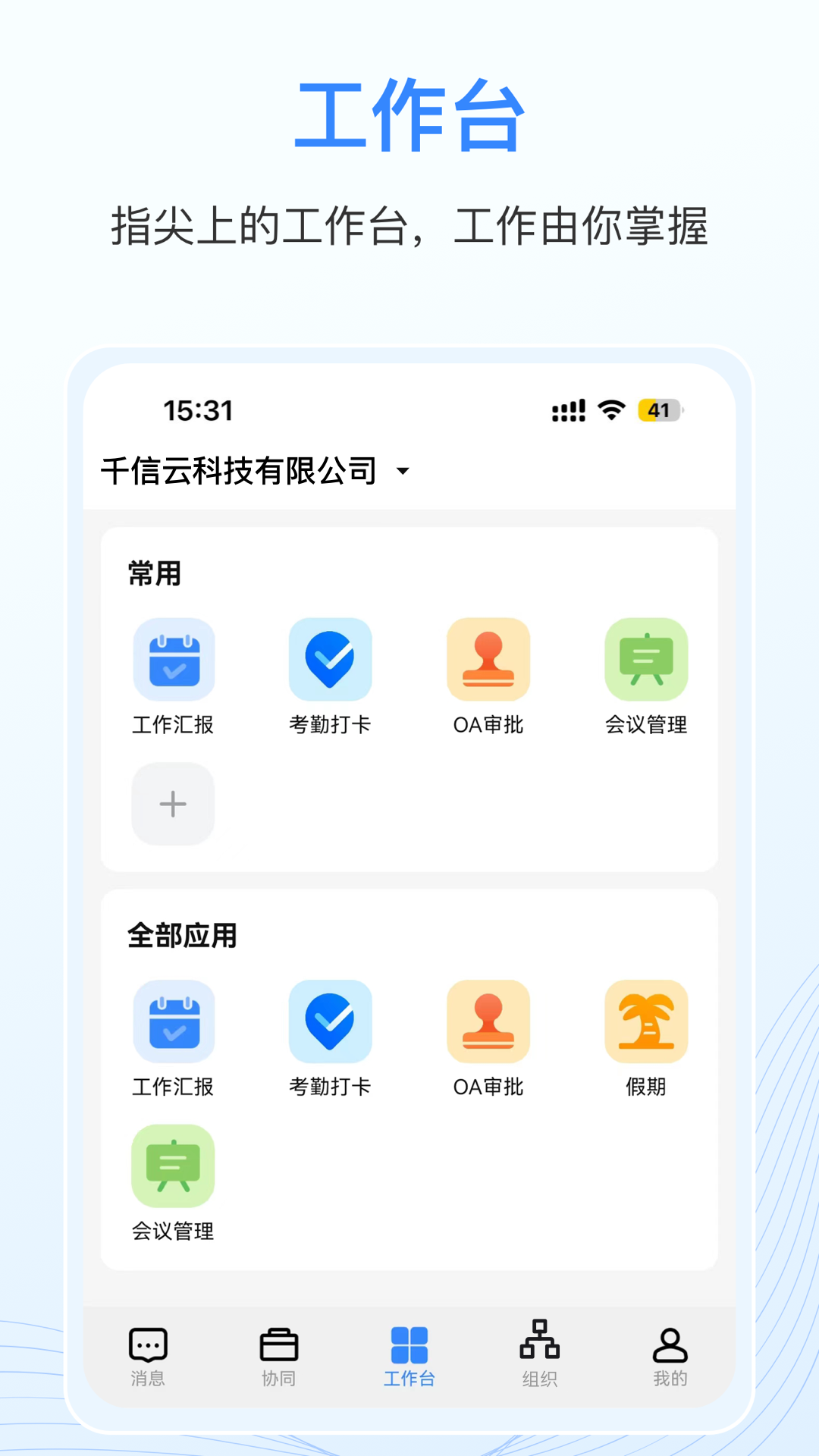Tap the plus button to add an app
Screen dimensions: 819x1456
click(x=173, y=804)
